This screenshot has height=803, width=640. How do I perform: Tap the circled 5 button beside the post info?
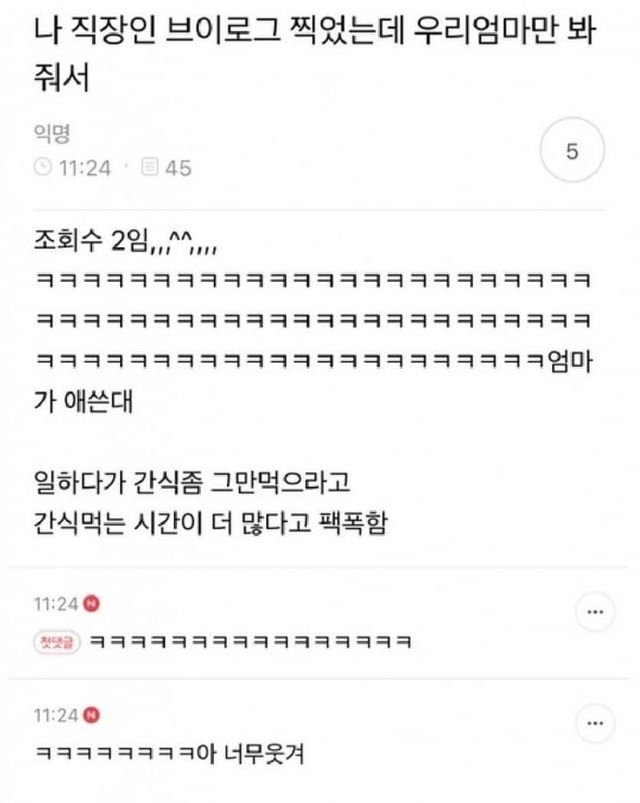(x=572, y=152)
